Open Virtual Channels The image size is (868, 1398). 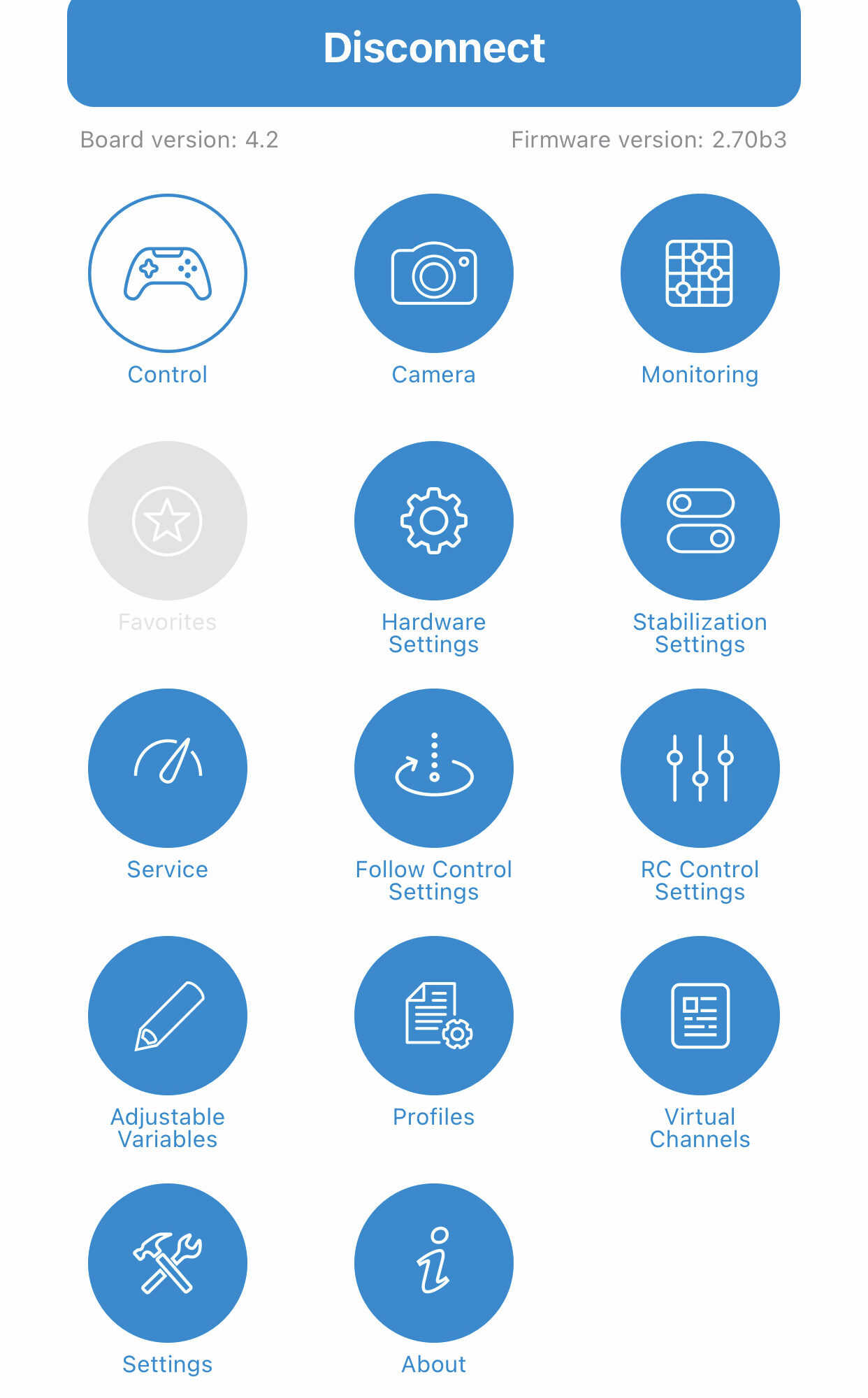pos(700,1016)
